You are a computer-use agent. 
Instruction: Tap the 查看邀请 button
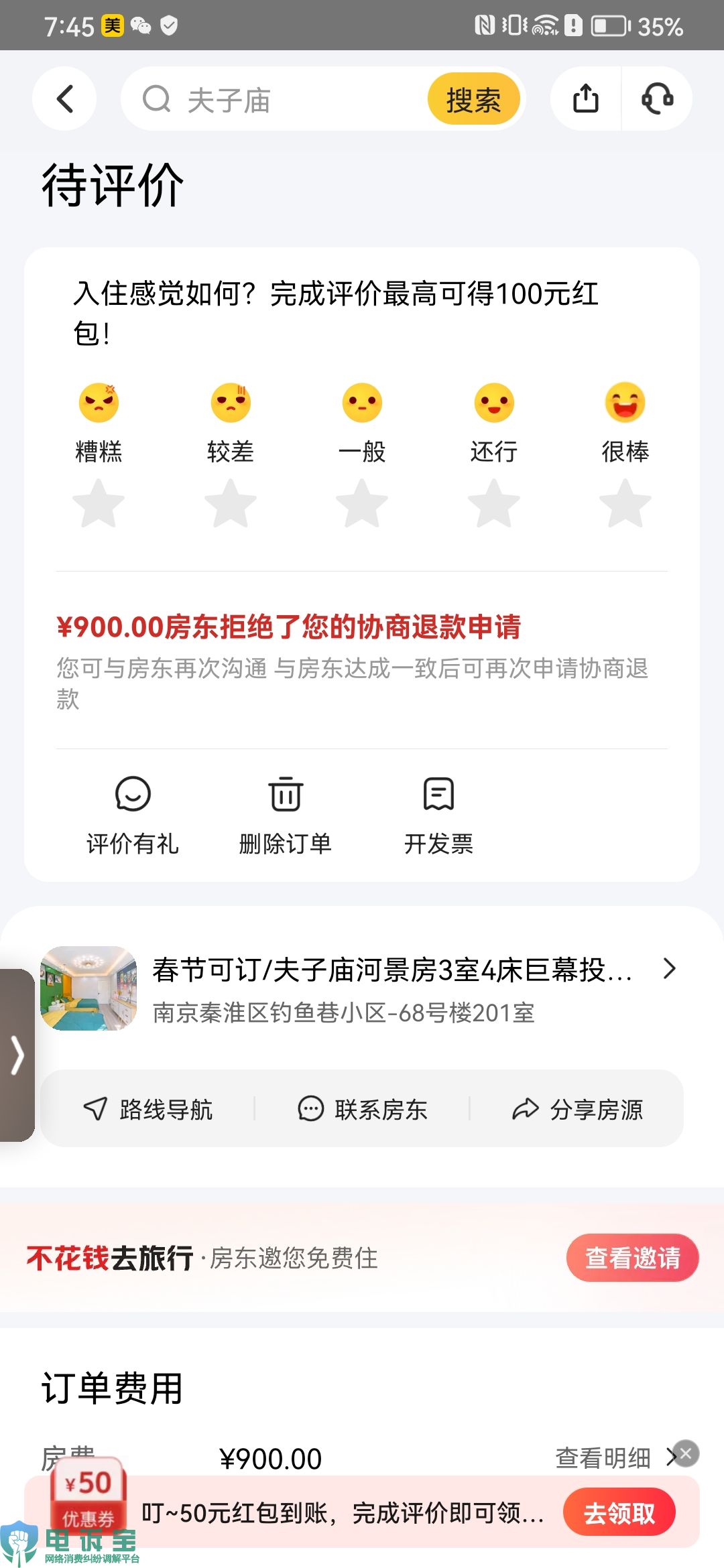point(632,1258)
